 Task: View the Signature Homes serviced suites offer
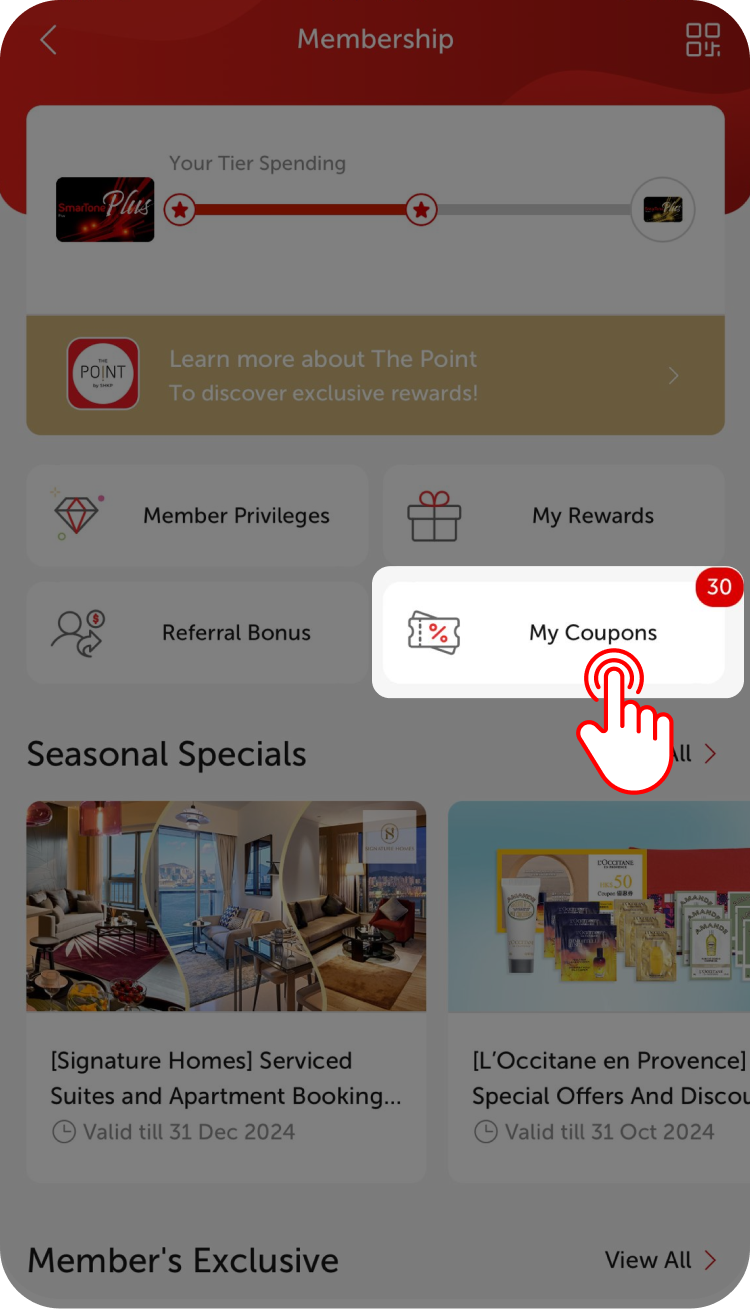(x=226, y=990)
